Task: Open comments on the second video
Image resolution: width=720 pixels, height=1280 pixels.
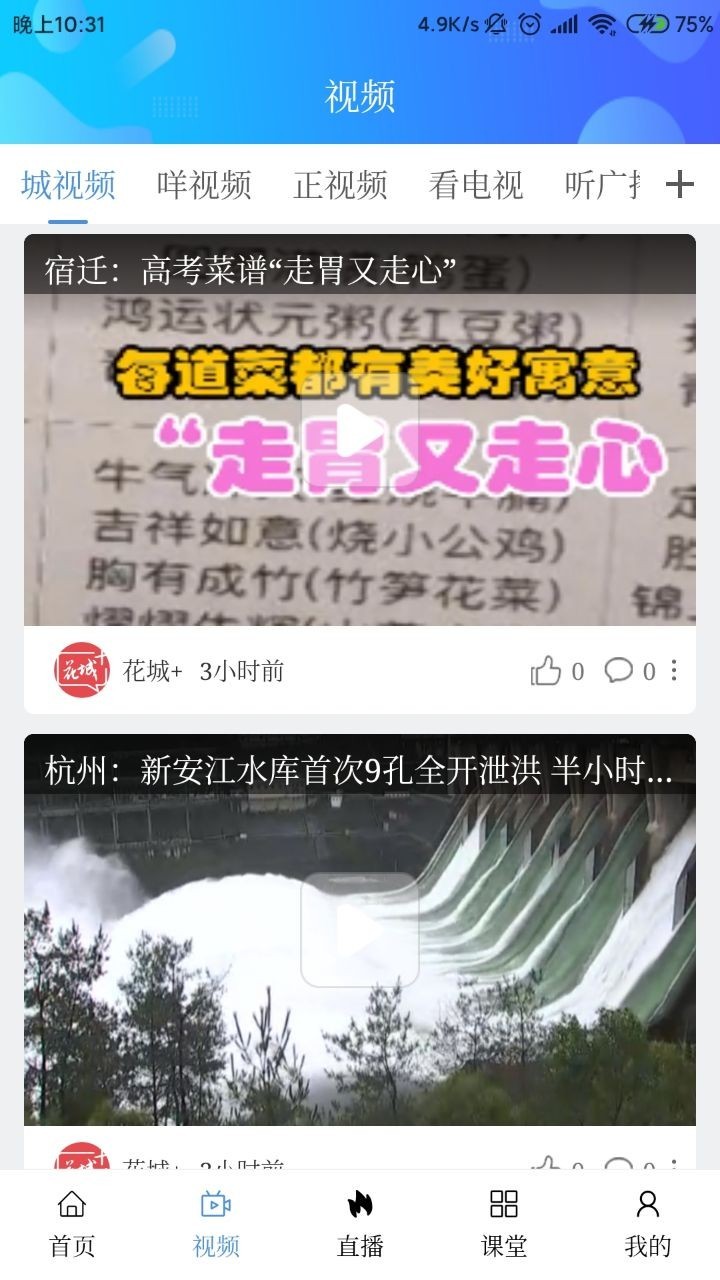Action: pos(622,1165)
